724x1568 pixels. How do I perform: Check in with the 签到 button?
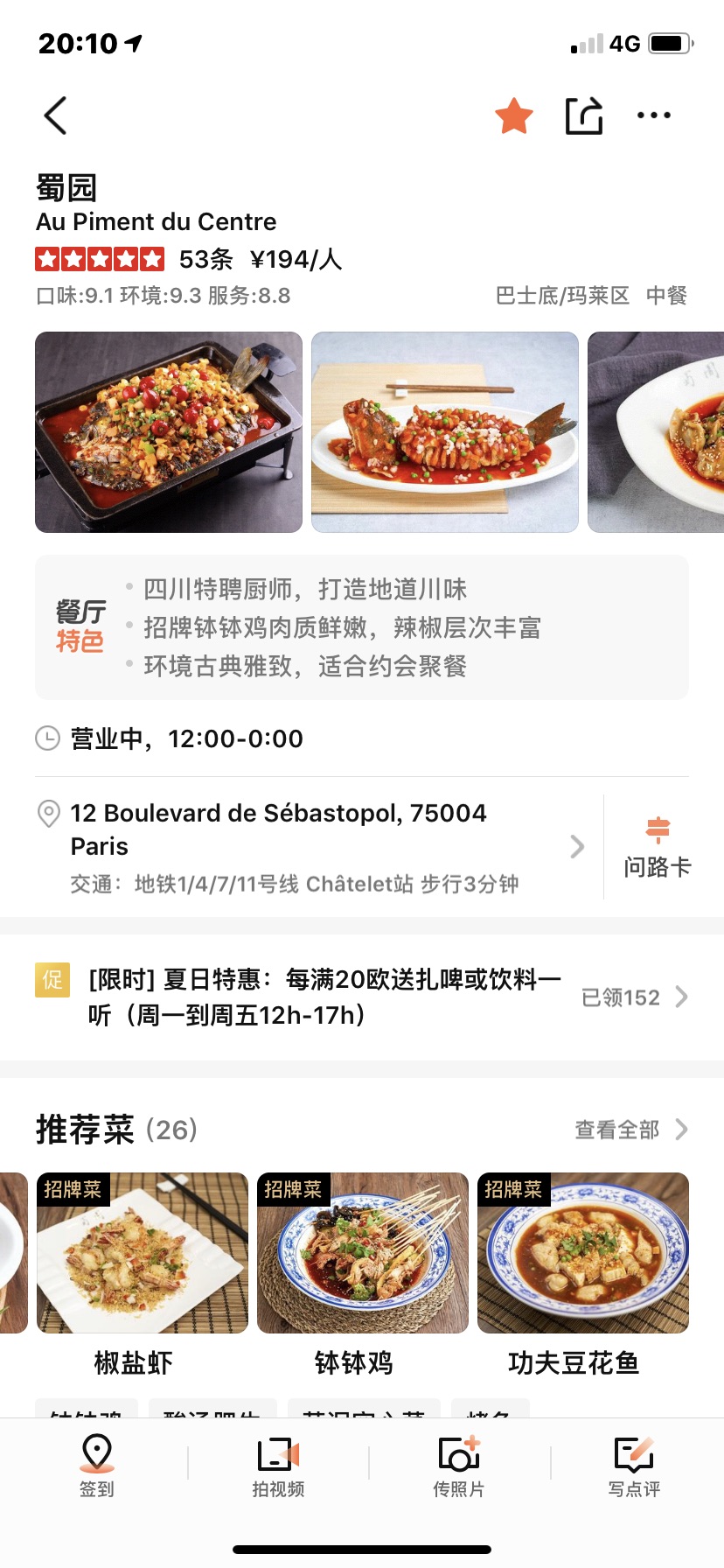point(97,1466)
